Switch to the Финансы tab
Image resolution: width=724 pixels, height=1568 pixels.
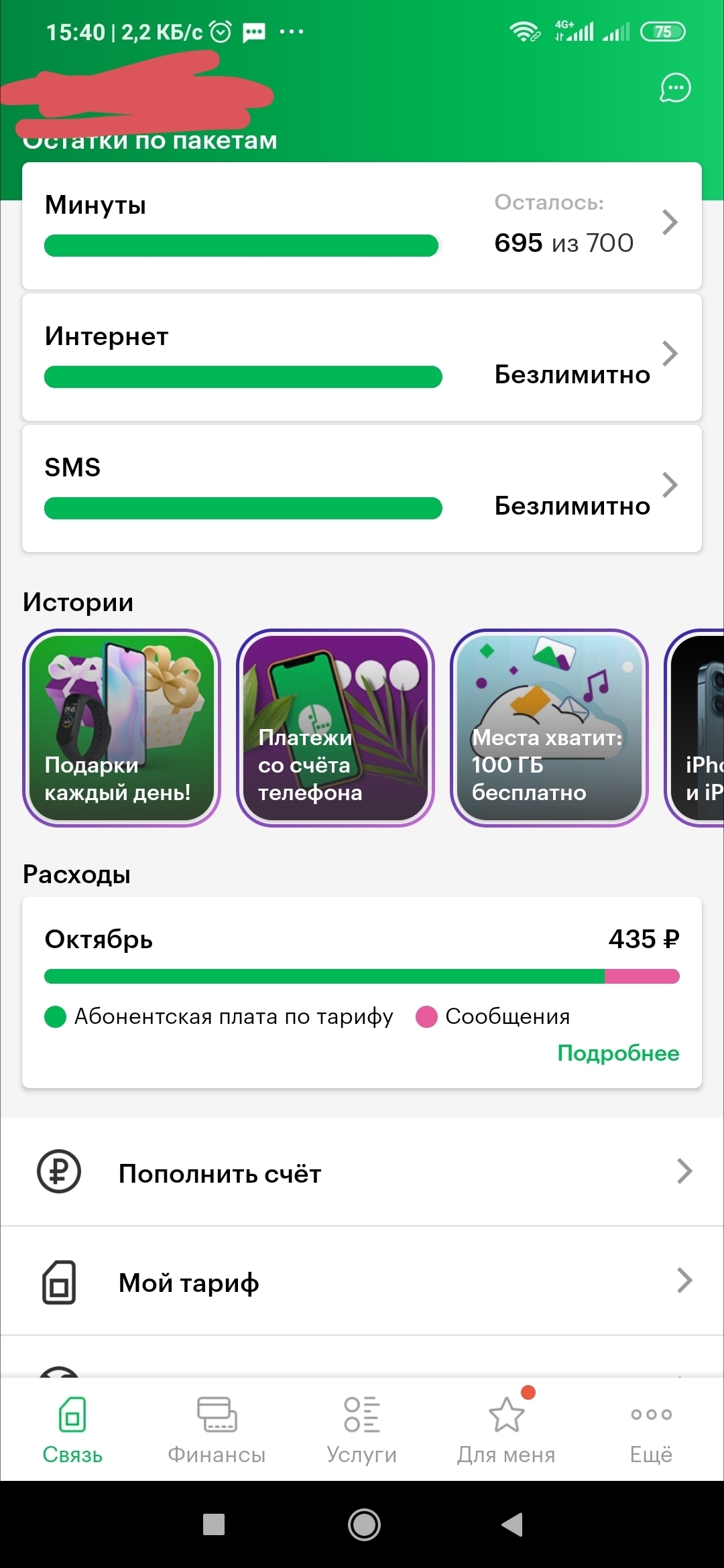pos(217,1430)
